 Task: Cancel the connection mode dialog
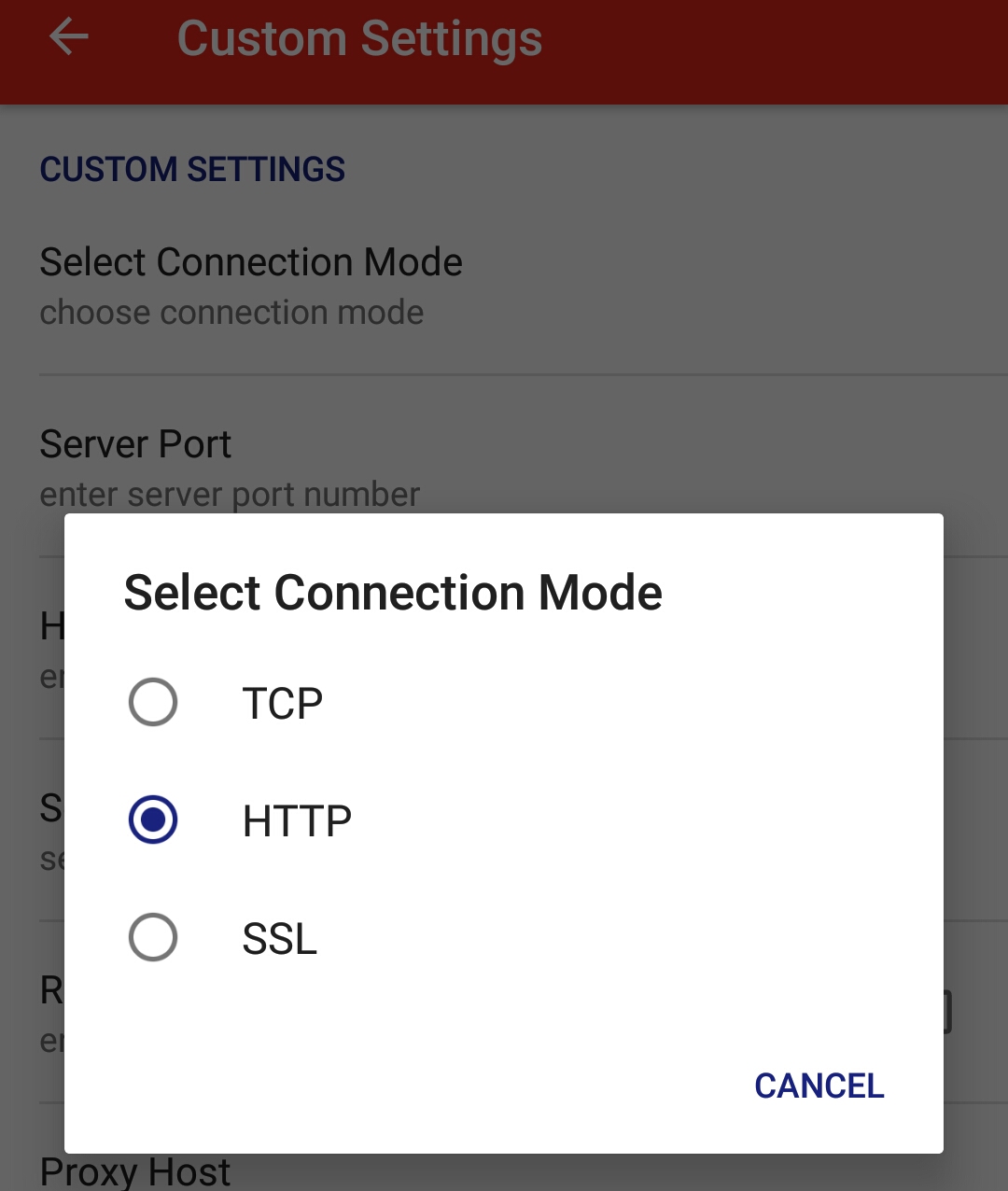click(819, 1086)
